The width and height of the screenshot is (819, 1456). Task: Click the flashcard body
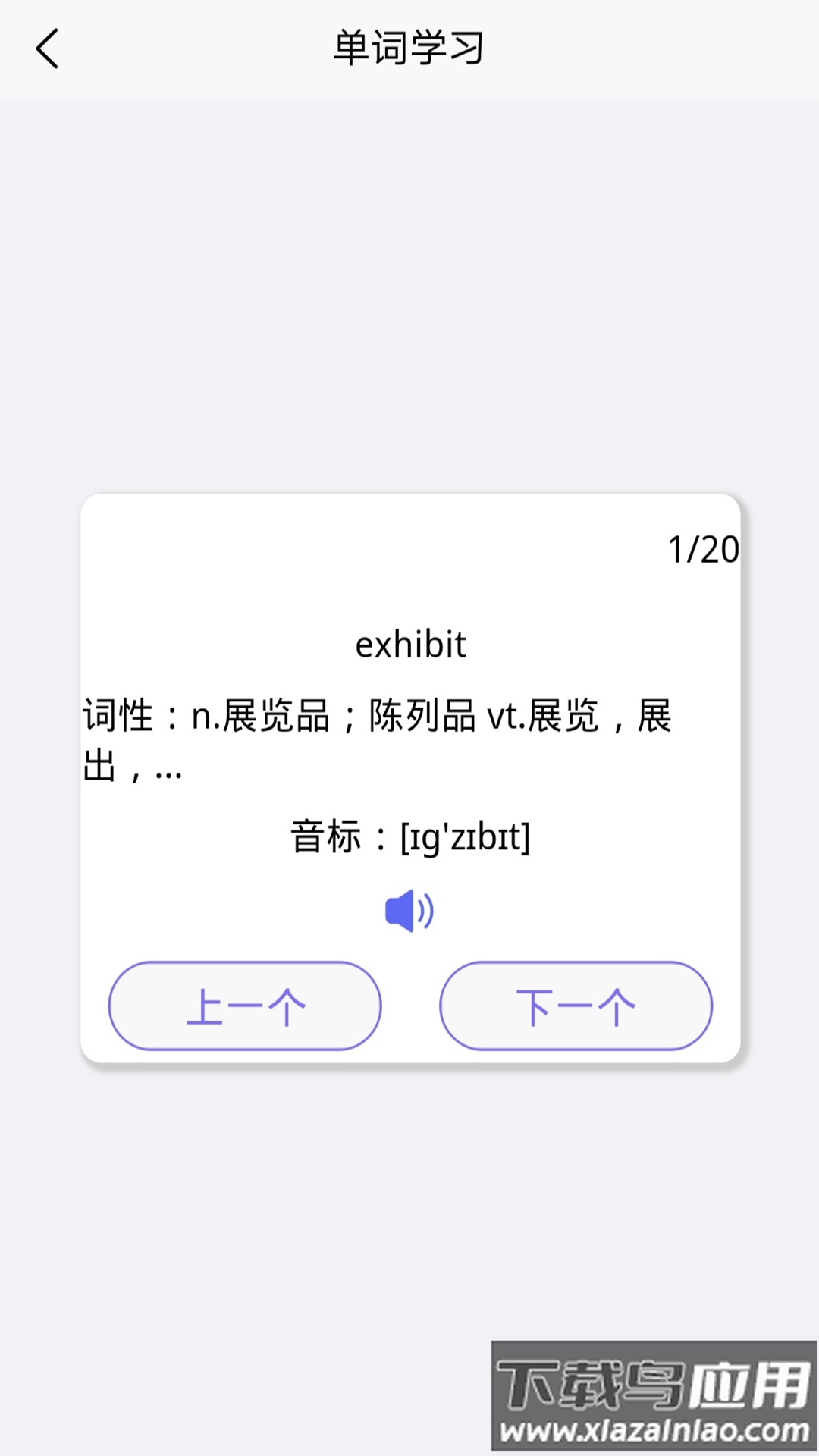pos(409,773)
